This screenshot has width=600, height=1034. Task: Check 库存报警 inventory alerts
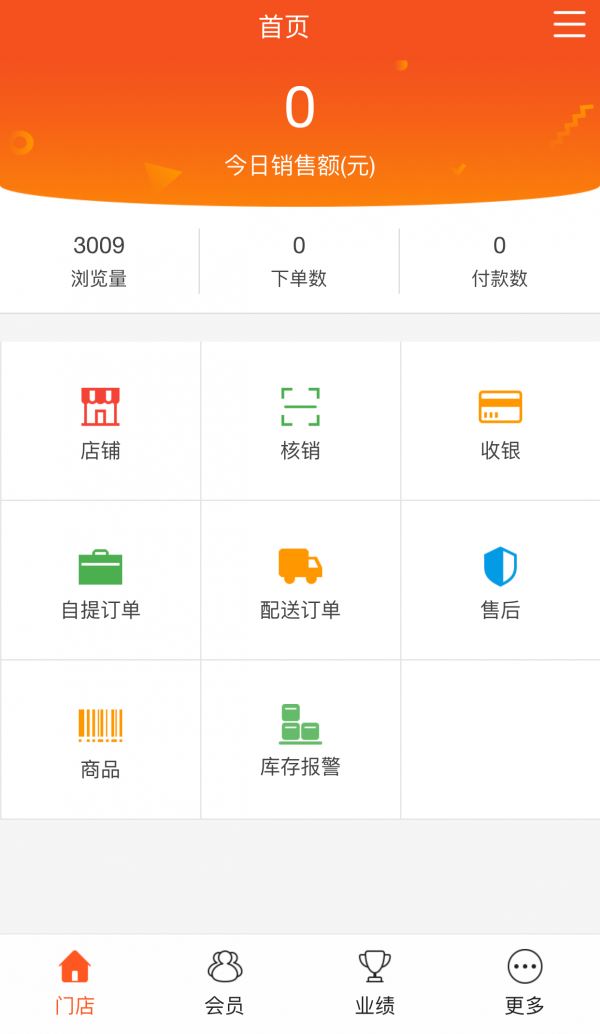click(300, 740)
